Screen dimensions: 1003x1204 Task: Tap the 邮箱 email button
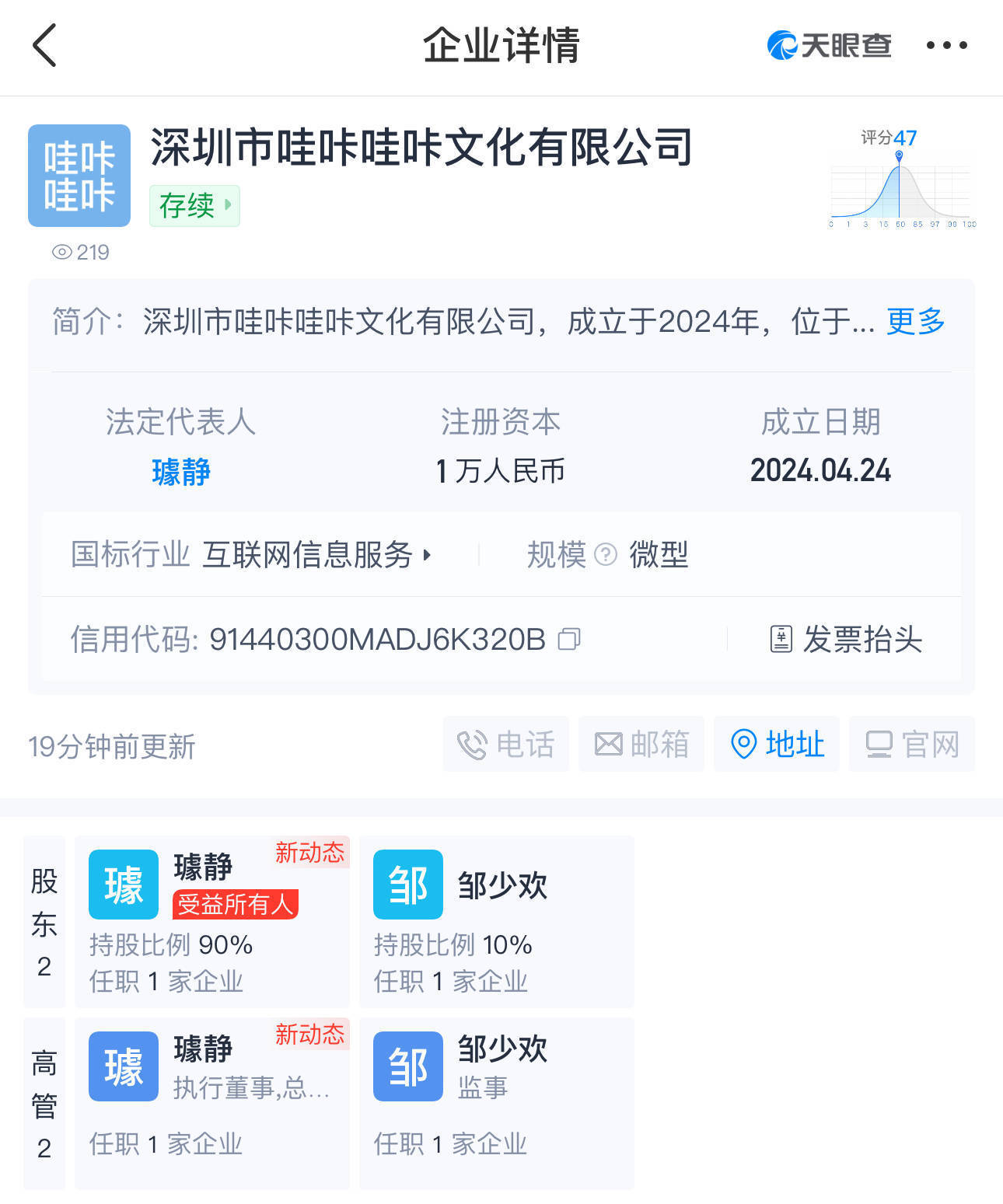(x=641, y=744)
